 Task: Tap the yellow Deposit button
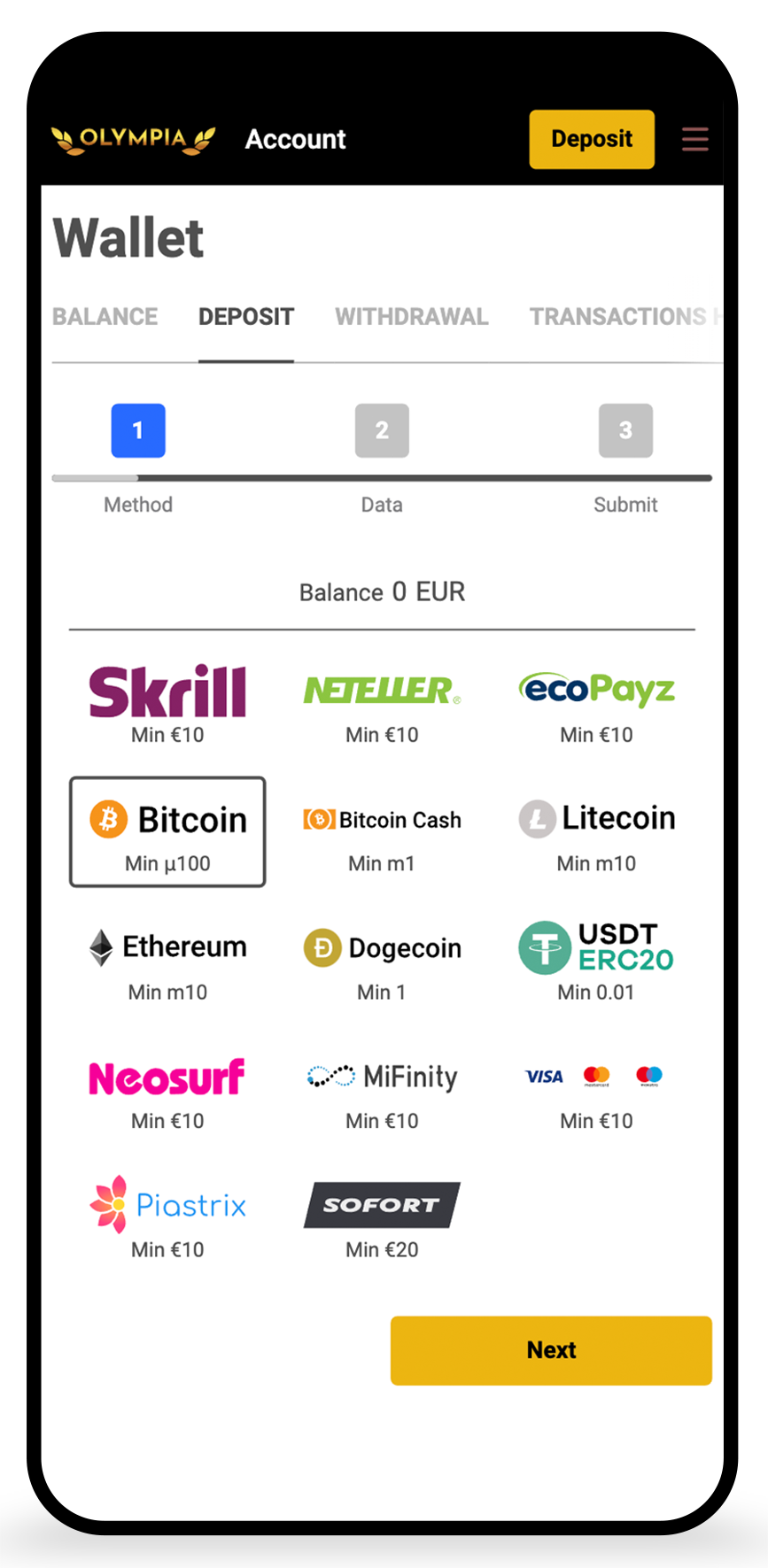pyautogui.click(x=592, y=139)
